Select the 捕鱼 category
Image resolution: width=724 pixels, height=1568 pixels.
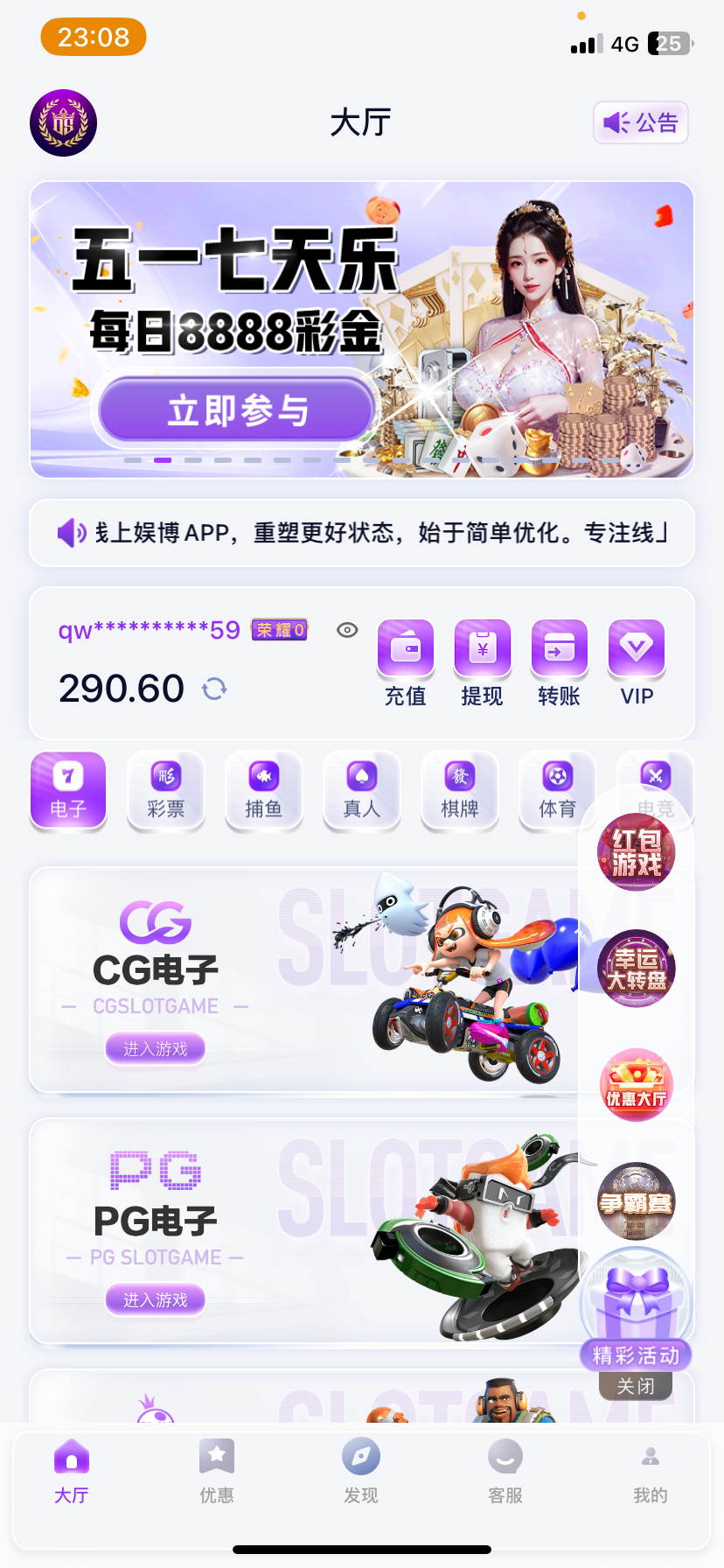(264, 790)
